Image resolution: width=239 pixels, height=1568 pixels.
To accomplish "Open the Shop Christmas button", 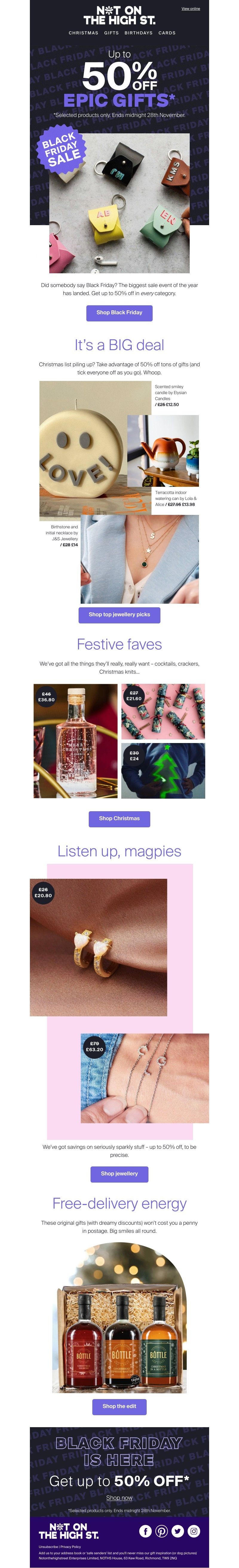I will (x=119, y=819).
